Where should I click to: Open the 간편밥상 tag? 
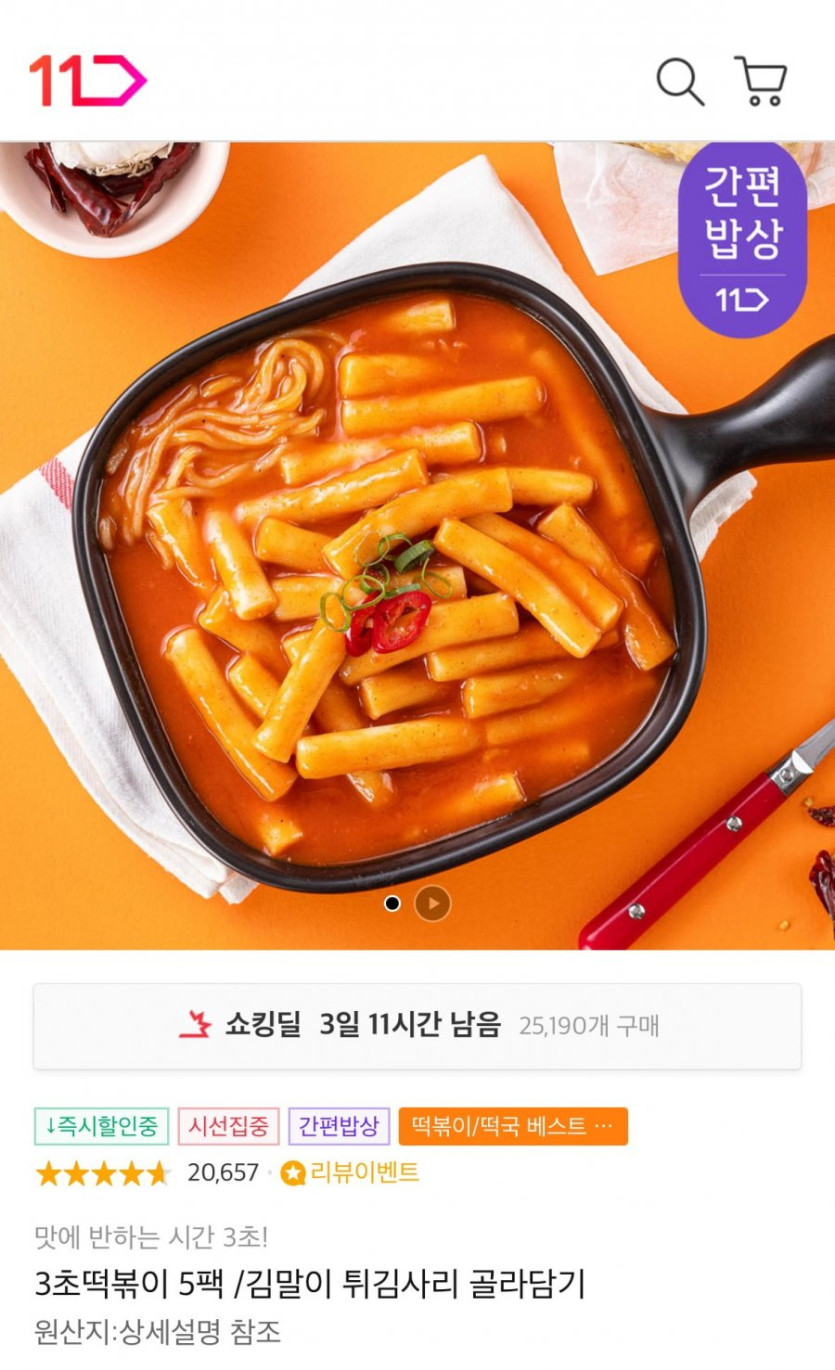click(x=338, y=1127)
